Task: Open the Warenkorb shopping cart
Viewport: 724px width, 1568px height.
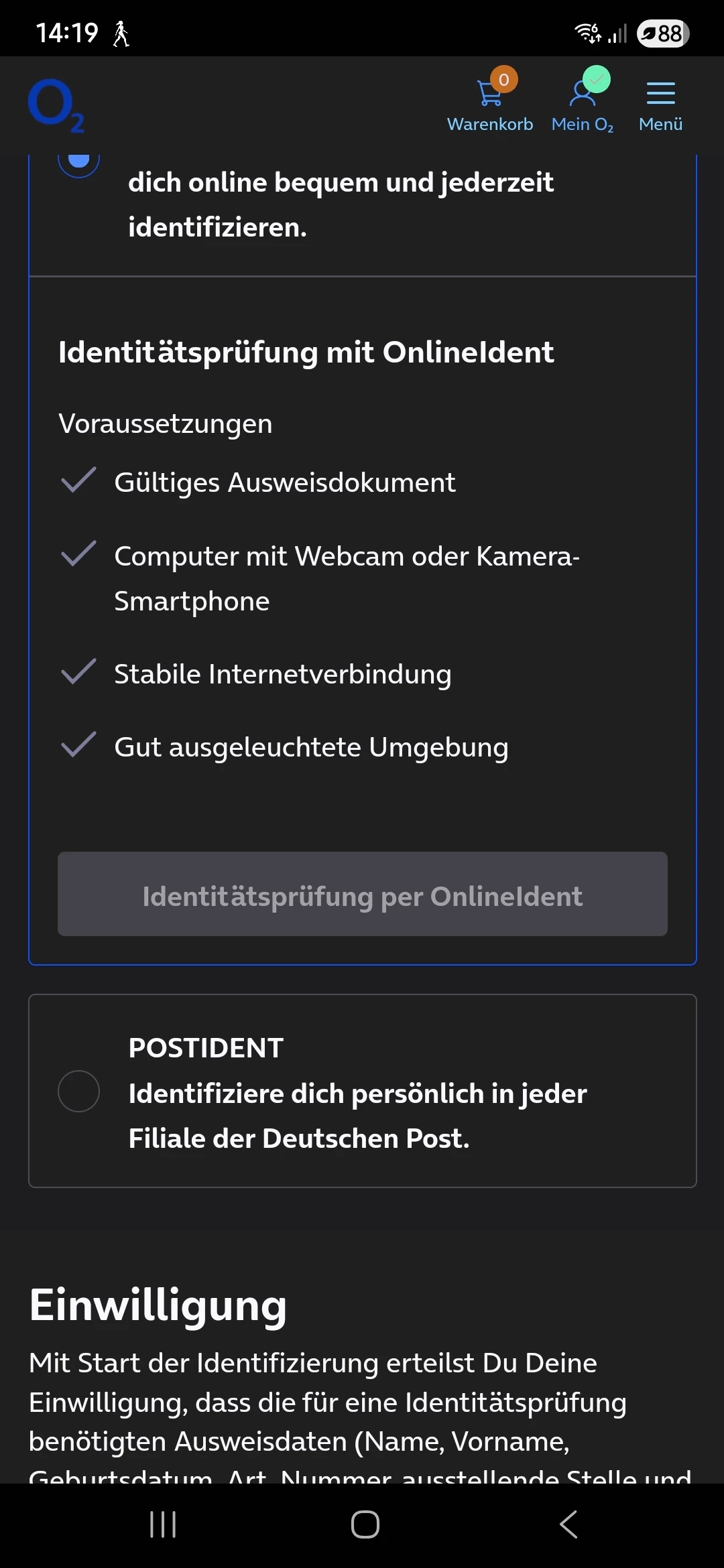Action: (490, 101)
